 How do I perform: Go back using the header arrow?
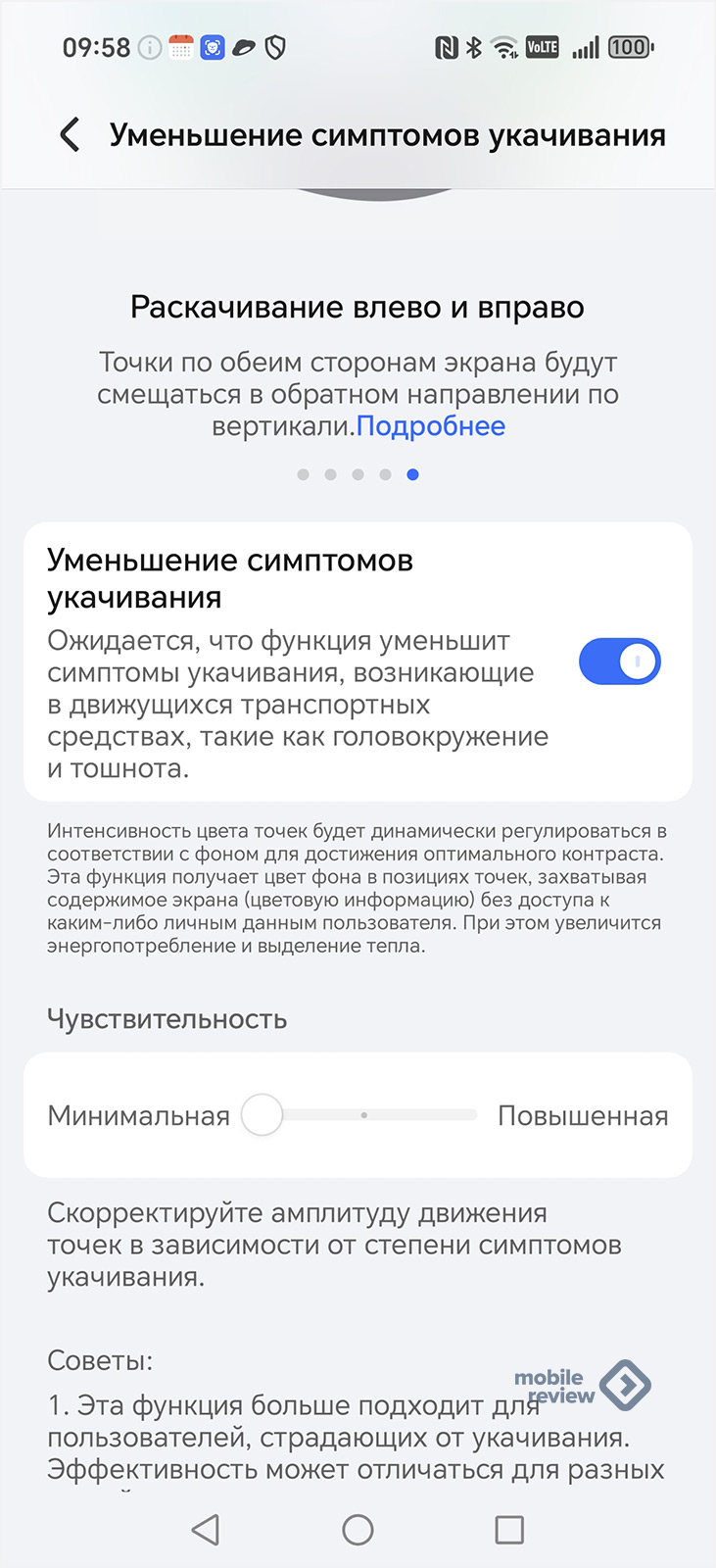(x=70, y=135)
